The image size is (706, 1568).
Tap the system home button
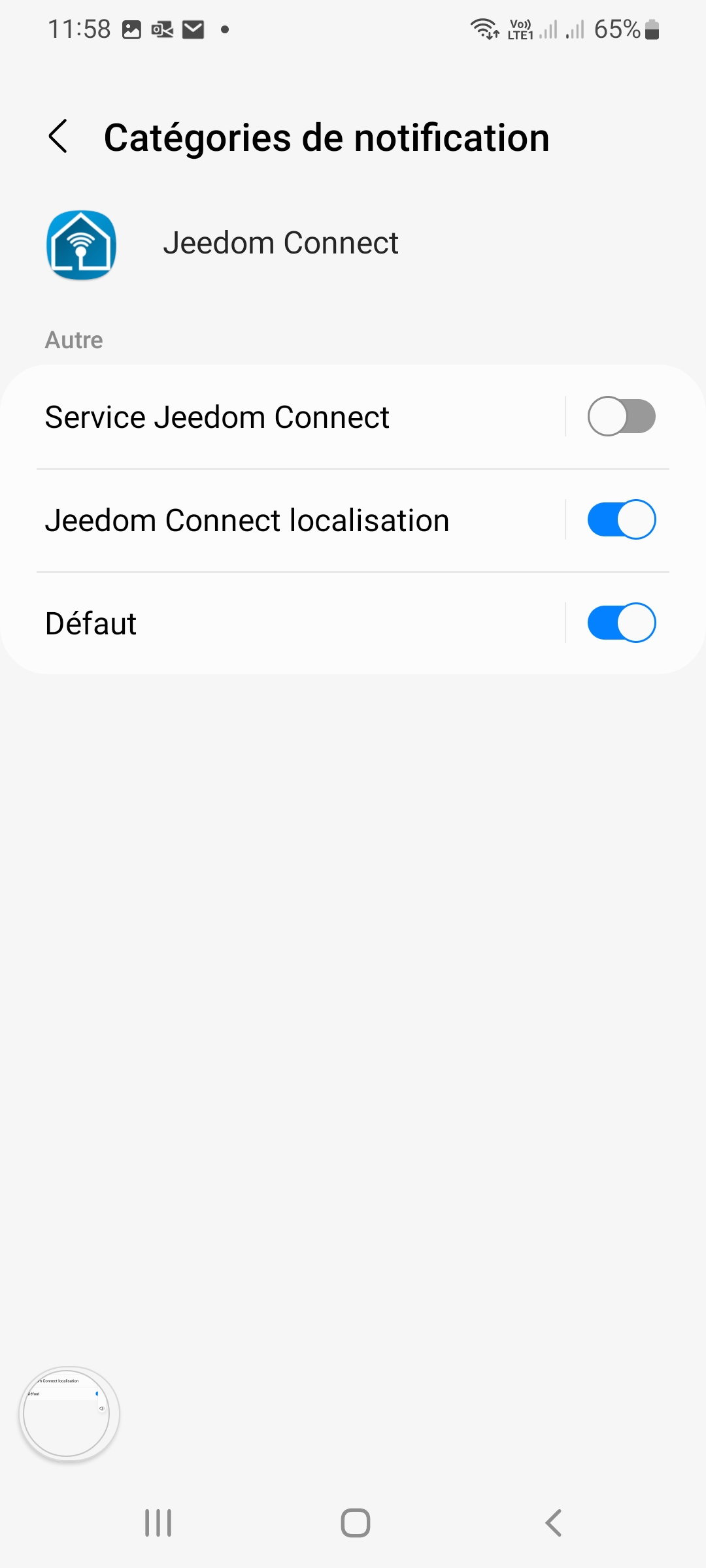(355, 1523)
